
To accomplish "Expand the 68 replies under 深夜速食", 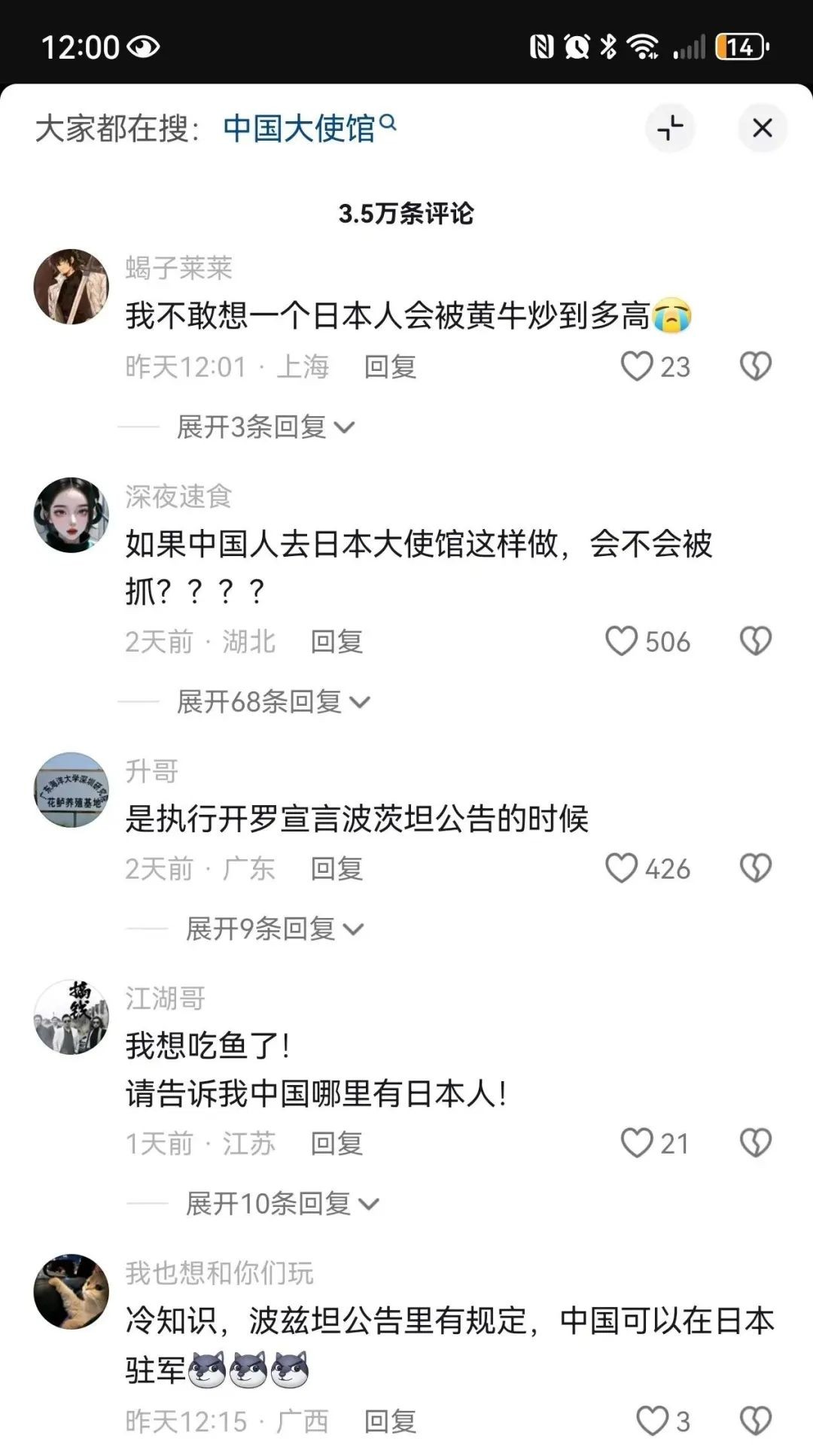I will pyautogui.click(x=273, y=702).
